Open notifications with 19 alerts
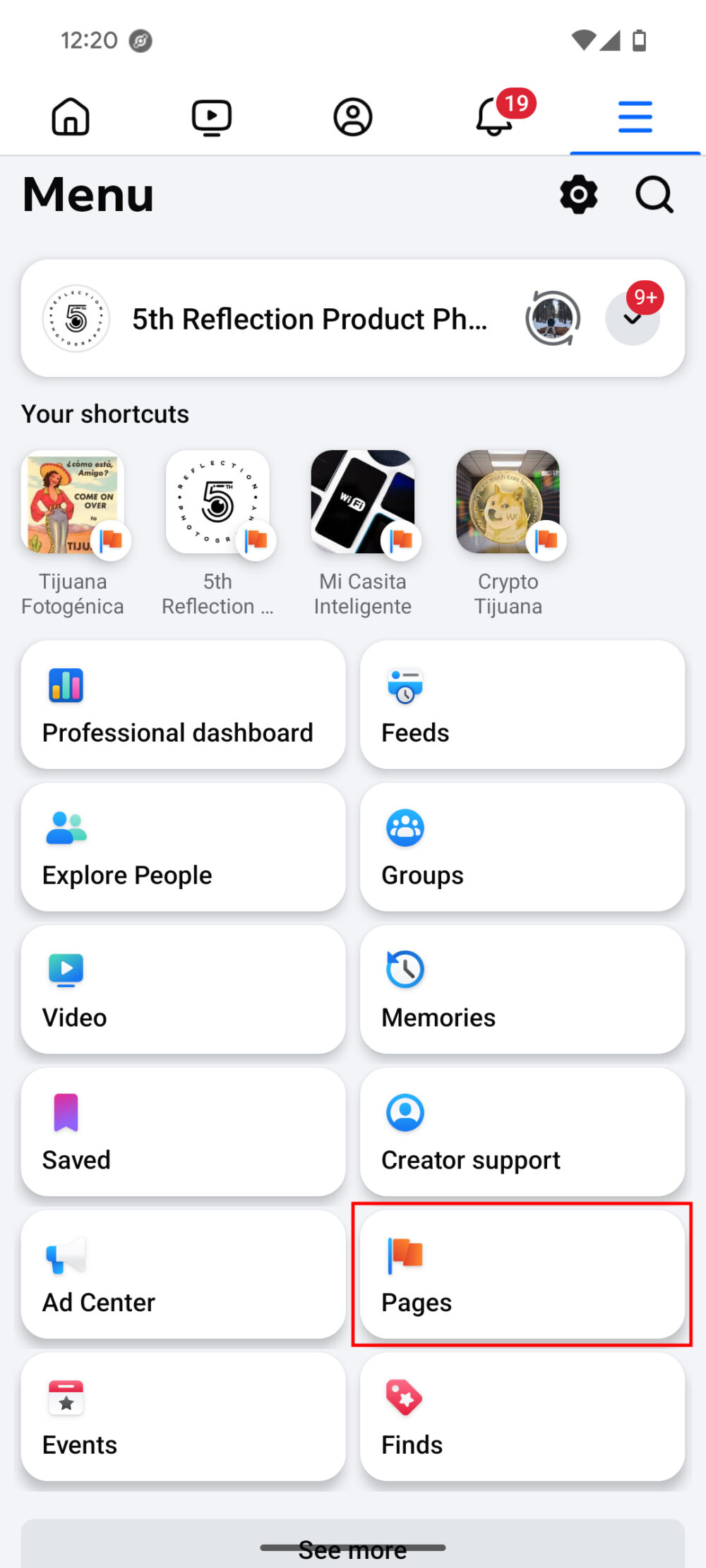706x1568 pixels. click(x=493, y=118)
